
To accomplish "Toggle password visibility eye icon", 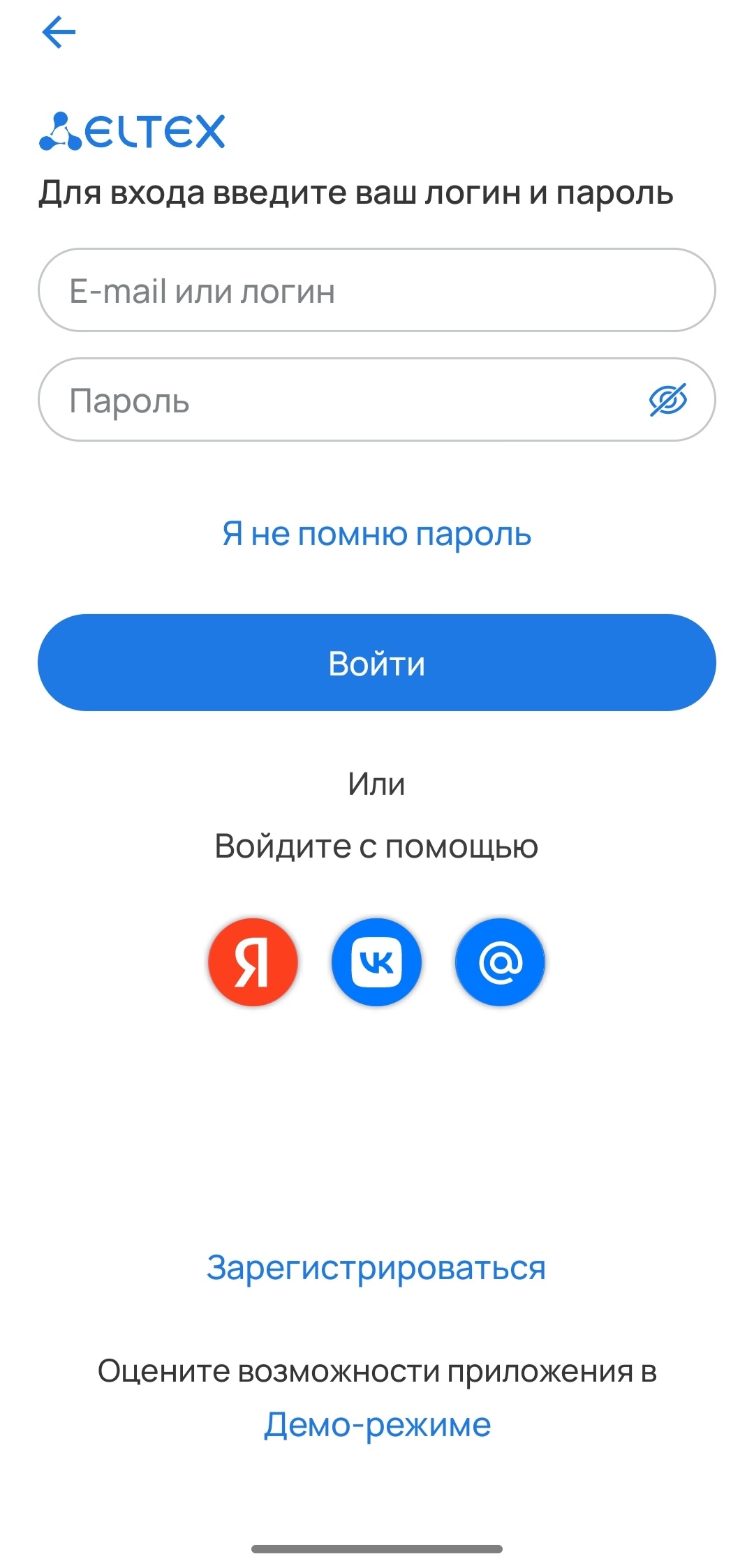I will click(x=667, y=400).
